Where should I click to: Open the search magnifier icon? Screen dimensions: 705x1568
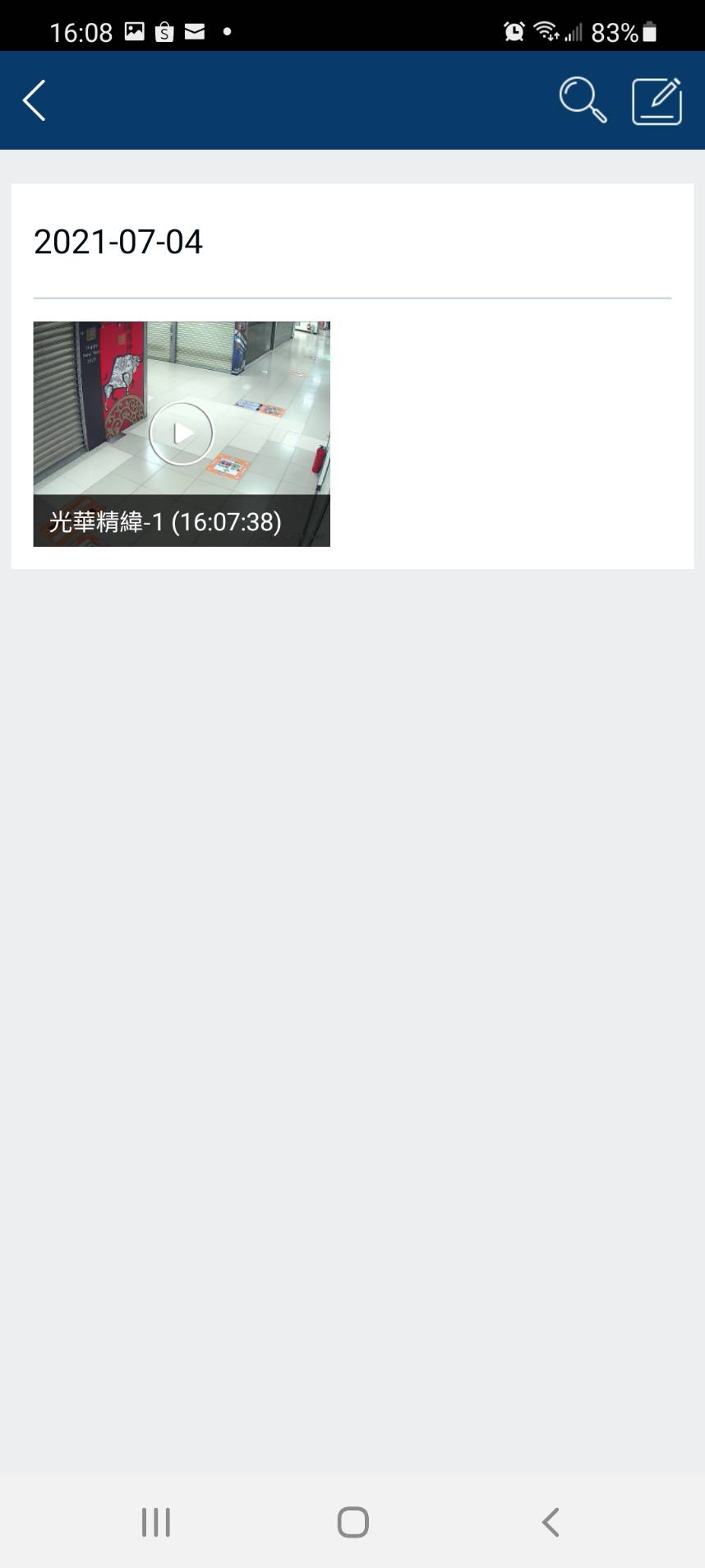click(583, 100)
